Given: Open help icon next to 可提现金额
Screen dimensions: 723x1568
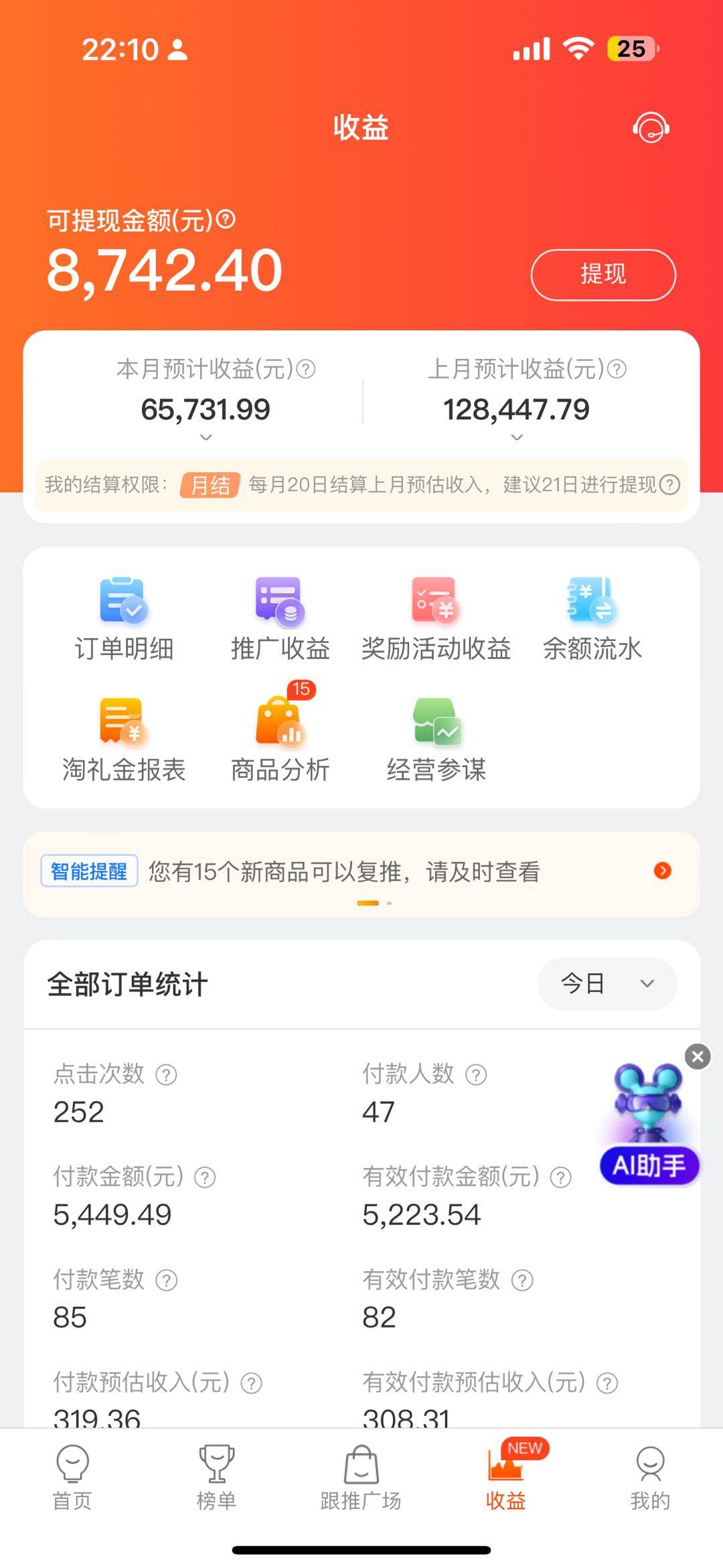Looking at the screenshot, I should tap(226, 219).
